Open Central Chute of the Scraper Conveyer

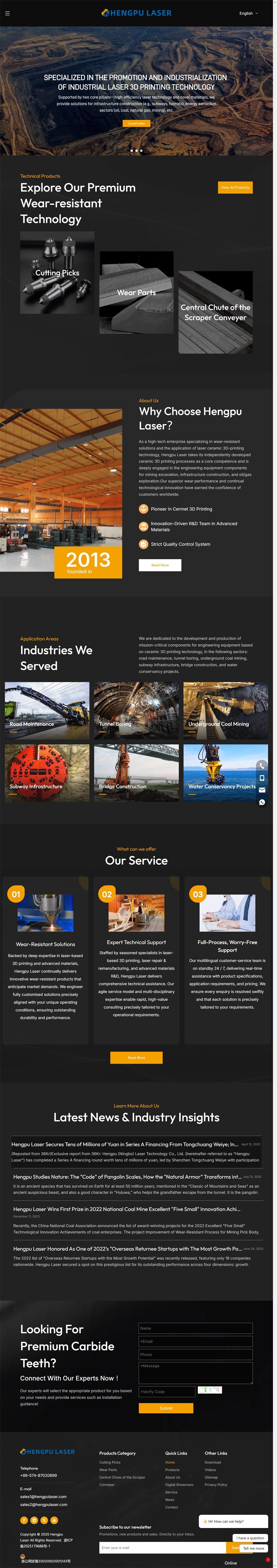215,312
